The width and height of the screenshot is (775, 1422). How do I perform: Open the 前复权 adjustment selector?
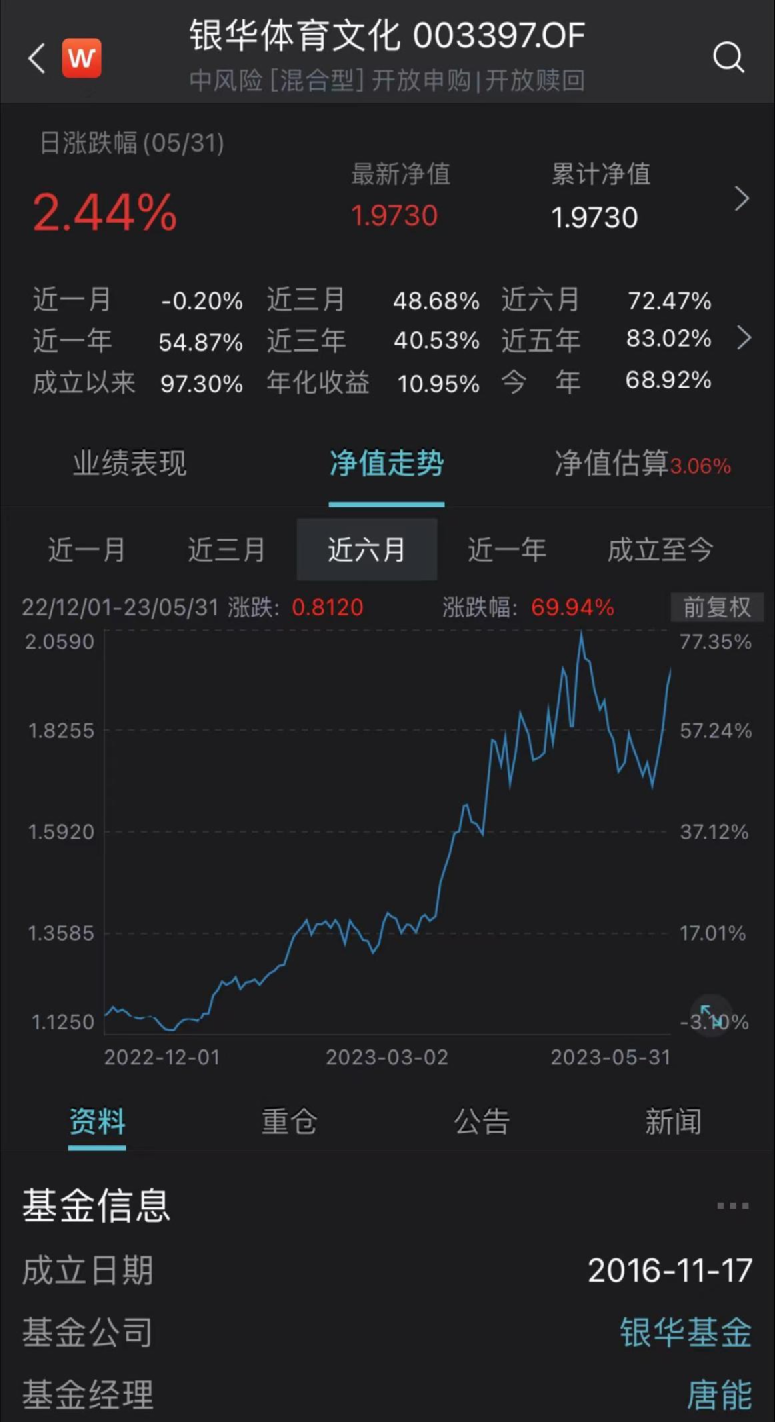(x=716, y=607)
